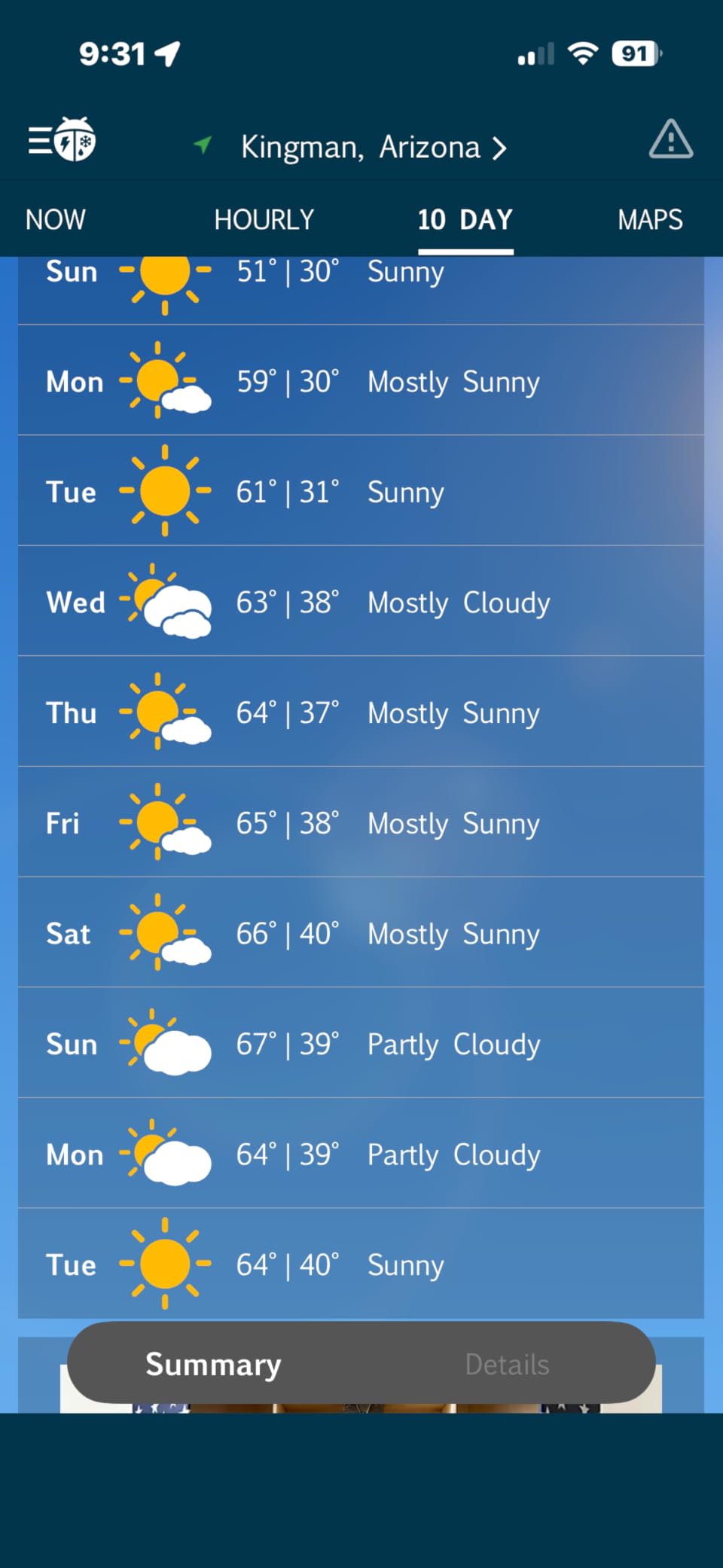The height and width of the screenshot is (1568, 723).
Task: Switch to the MAPS tab
Action: tap(649, 220)
